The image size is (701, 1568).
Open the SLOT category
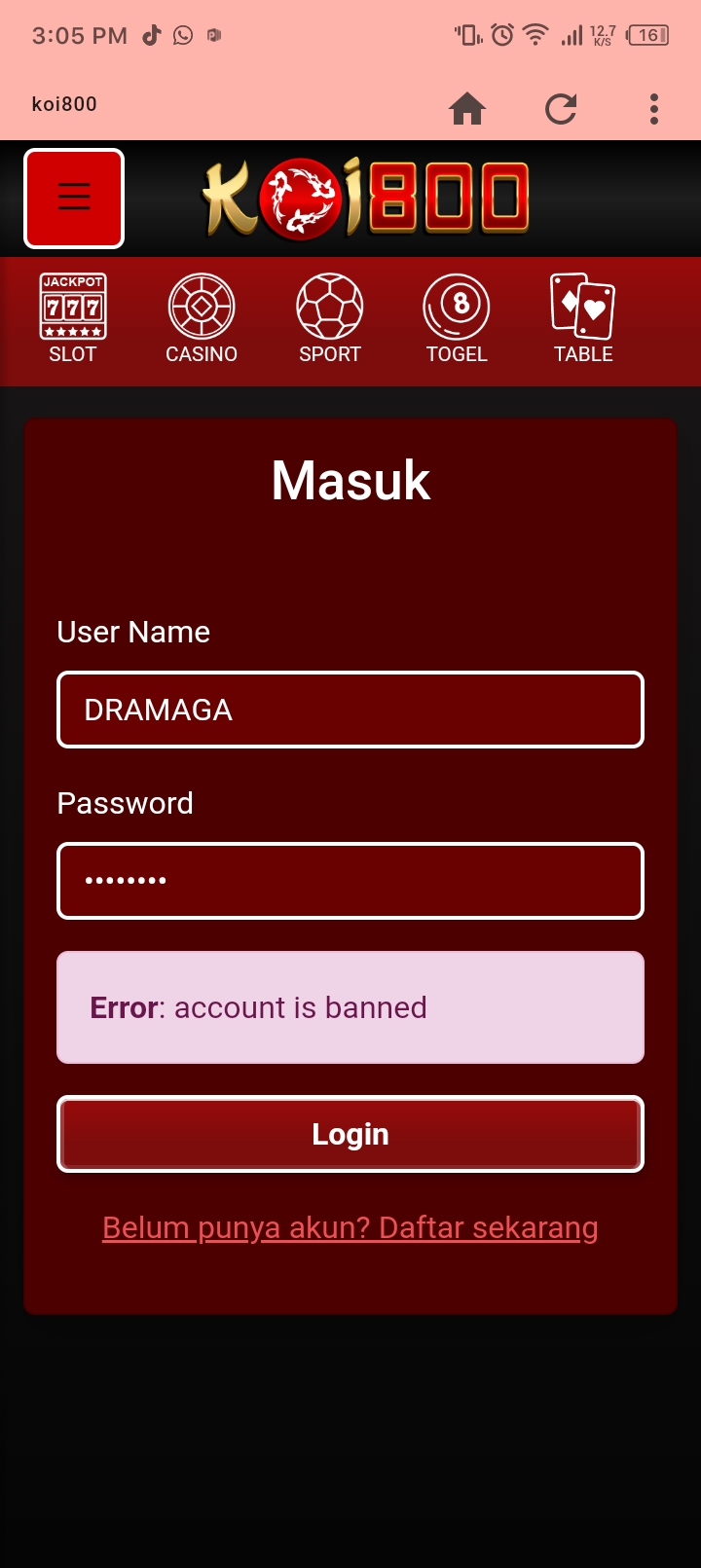coord(73,319)
